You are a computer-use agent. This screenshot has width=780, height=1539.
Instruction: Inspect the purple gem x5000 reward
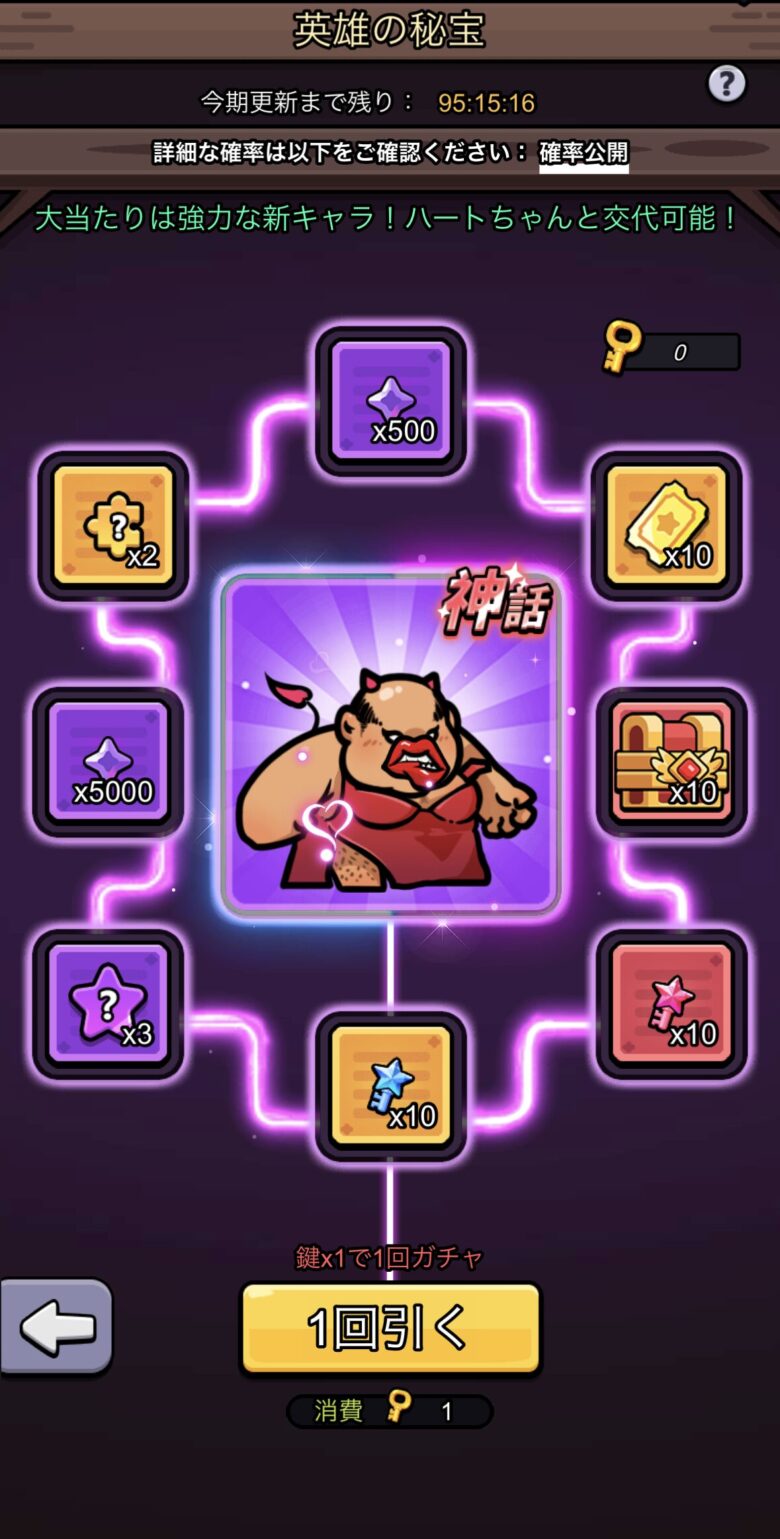click(x=109, y=762)
